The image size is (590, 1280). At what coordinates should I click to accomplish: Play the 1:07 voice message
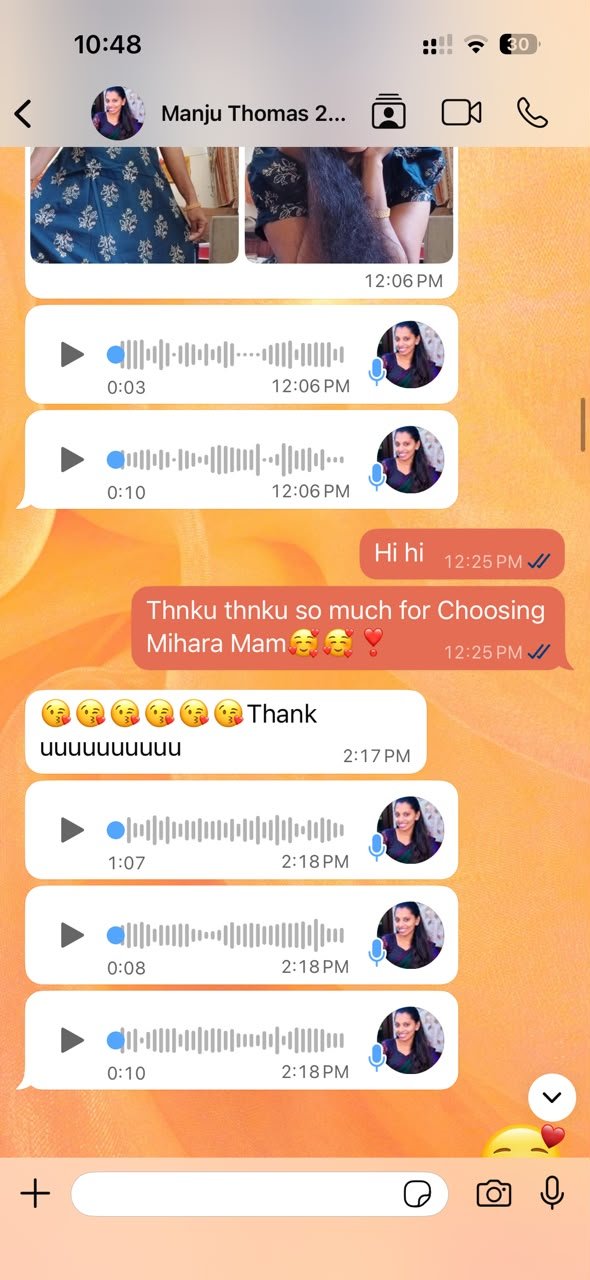pos(72,829)
